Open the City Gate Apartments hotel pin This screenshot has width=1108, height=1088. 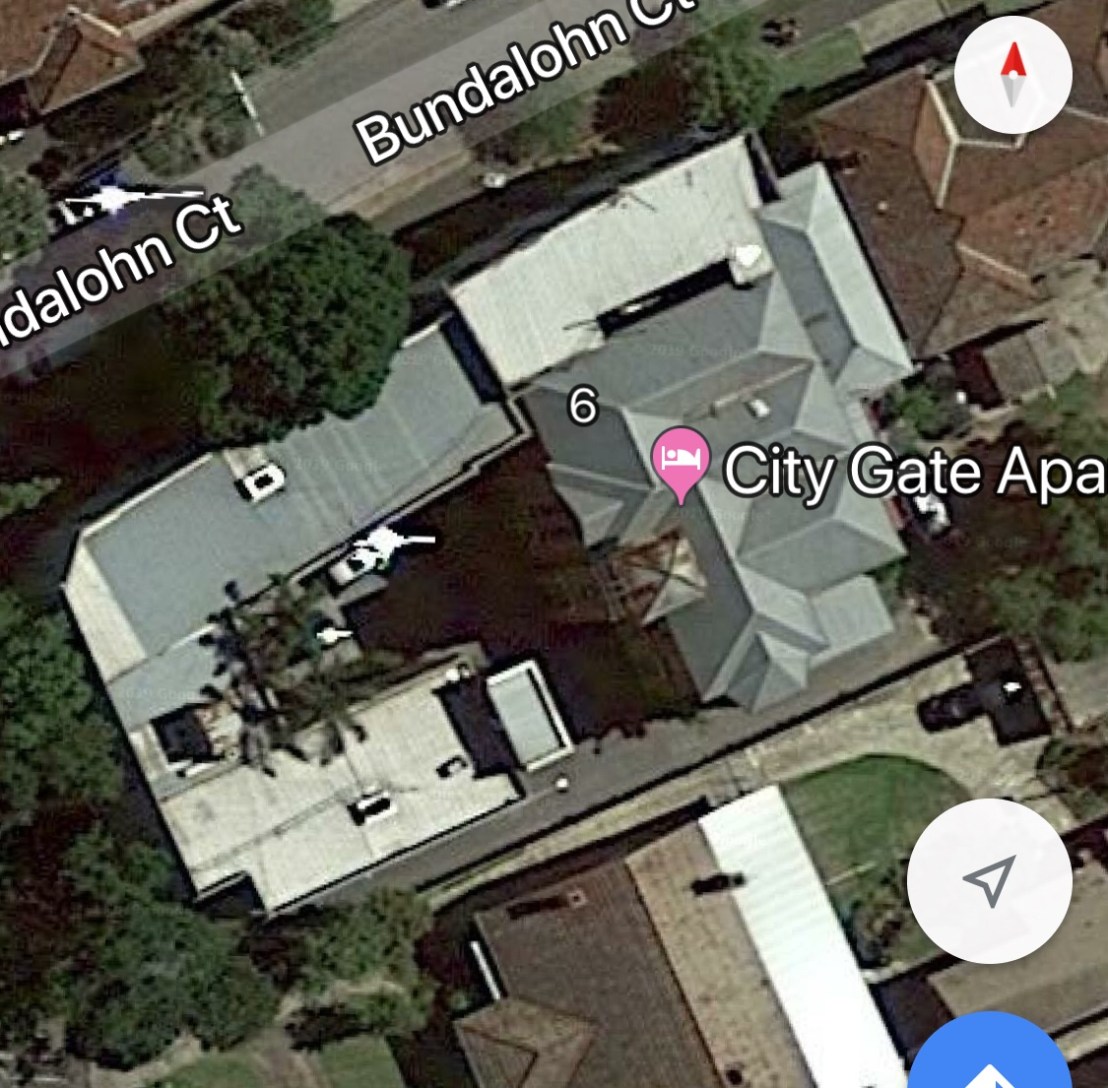tap(681, 462)
